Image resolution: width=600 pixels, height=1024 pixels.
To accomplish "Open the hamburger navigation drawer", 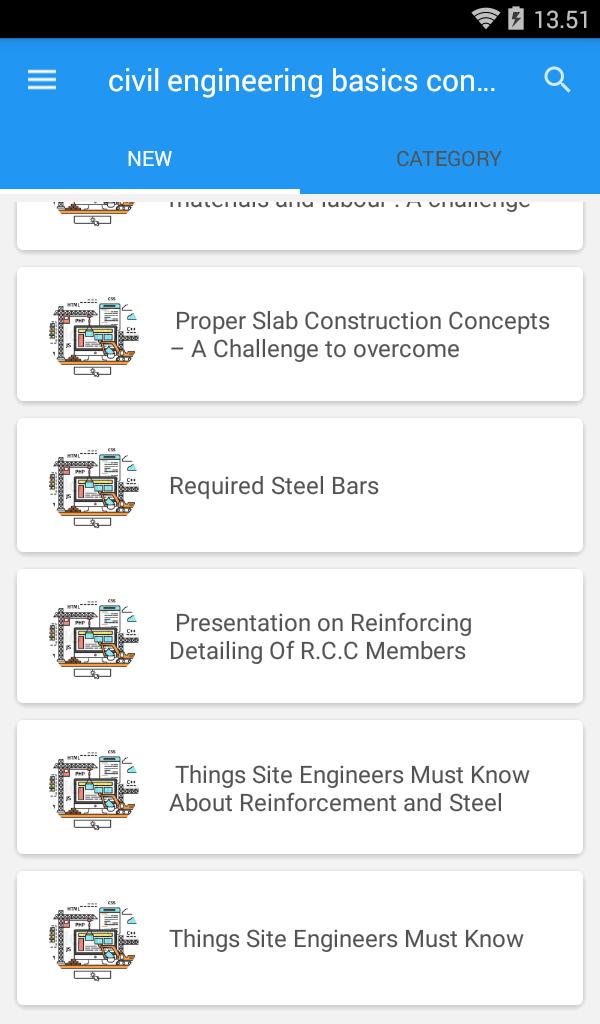I will coord(42,81).
